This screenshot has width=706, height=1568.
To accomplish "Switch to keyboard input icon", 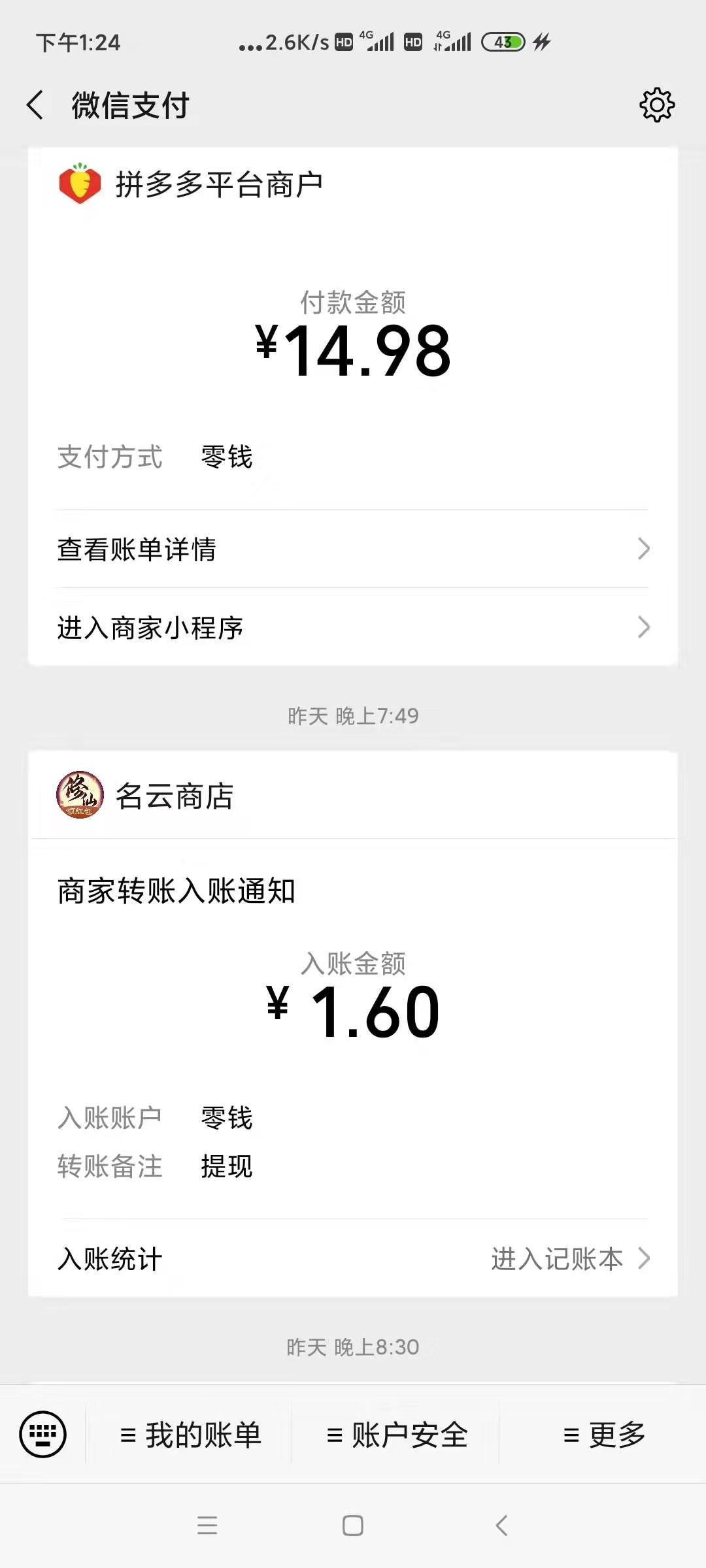I will pyautogui.click(x=43, y=1435).
